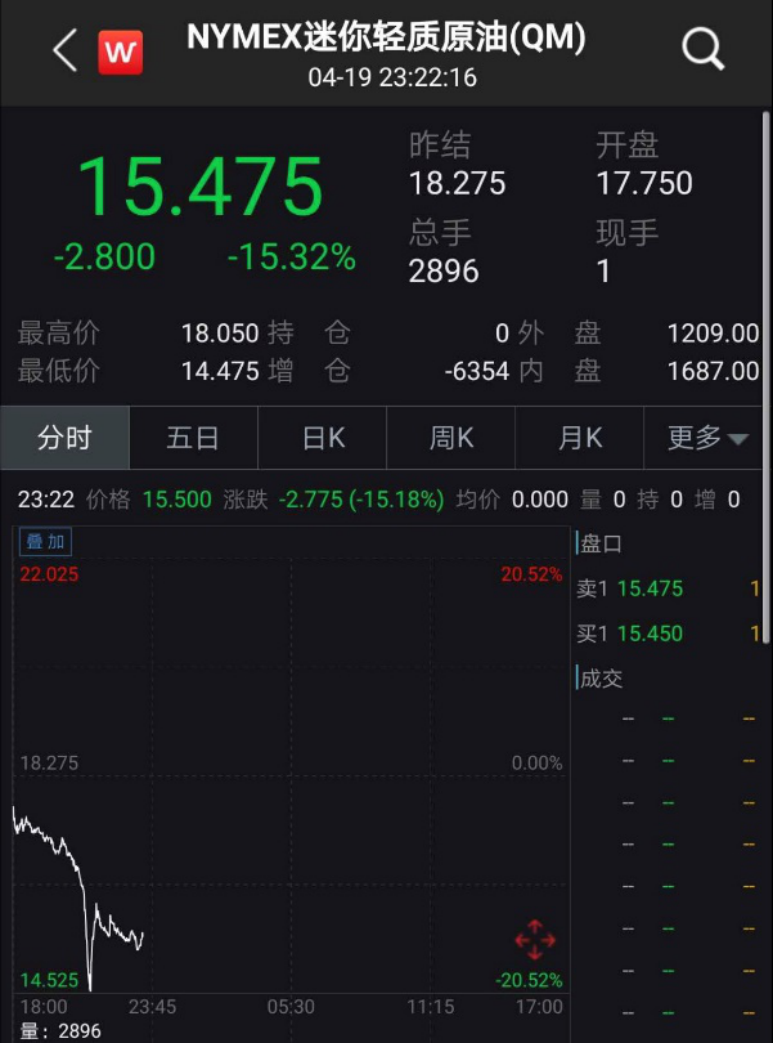Show the 周K chart

(x=451, y=438)
